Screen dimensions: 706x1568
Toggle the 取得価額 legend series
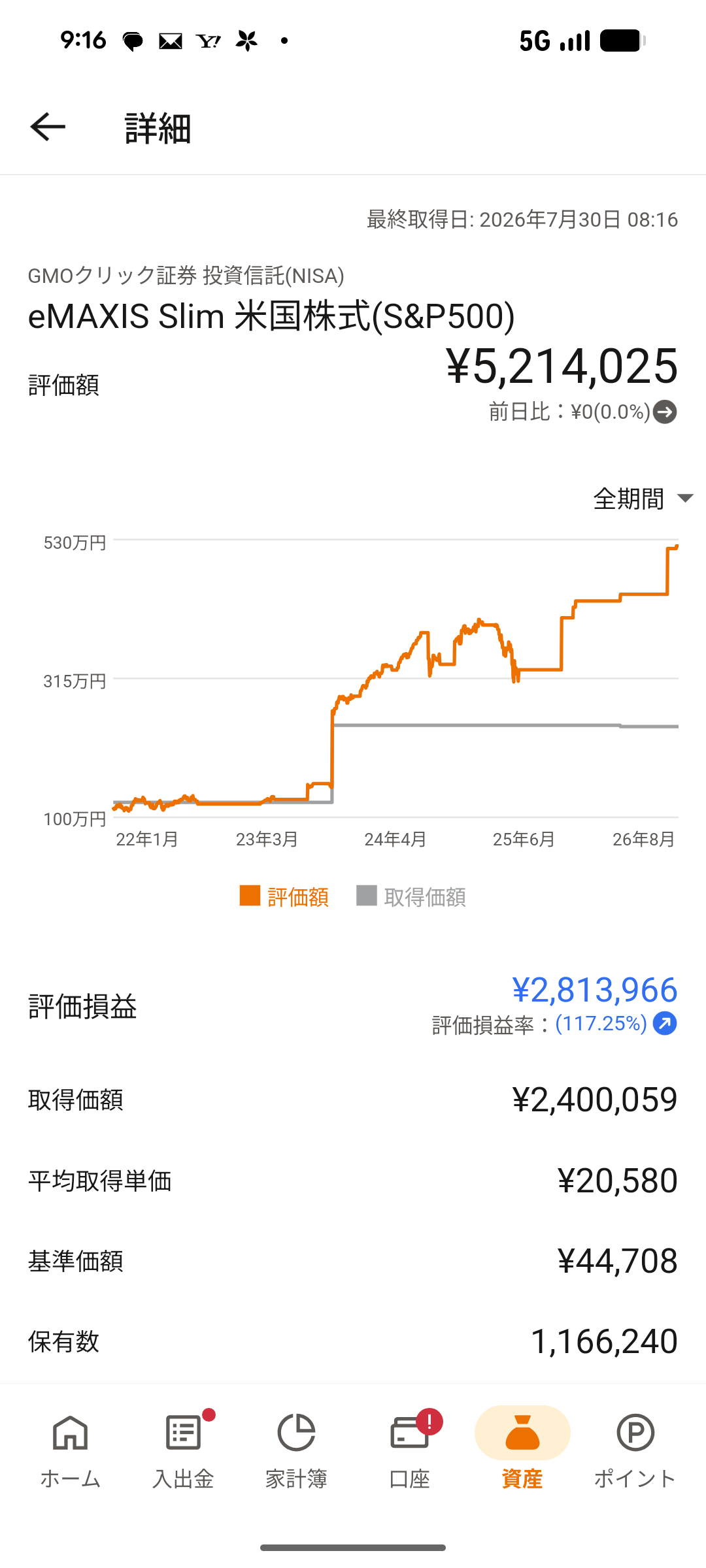tap(411, 896)
